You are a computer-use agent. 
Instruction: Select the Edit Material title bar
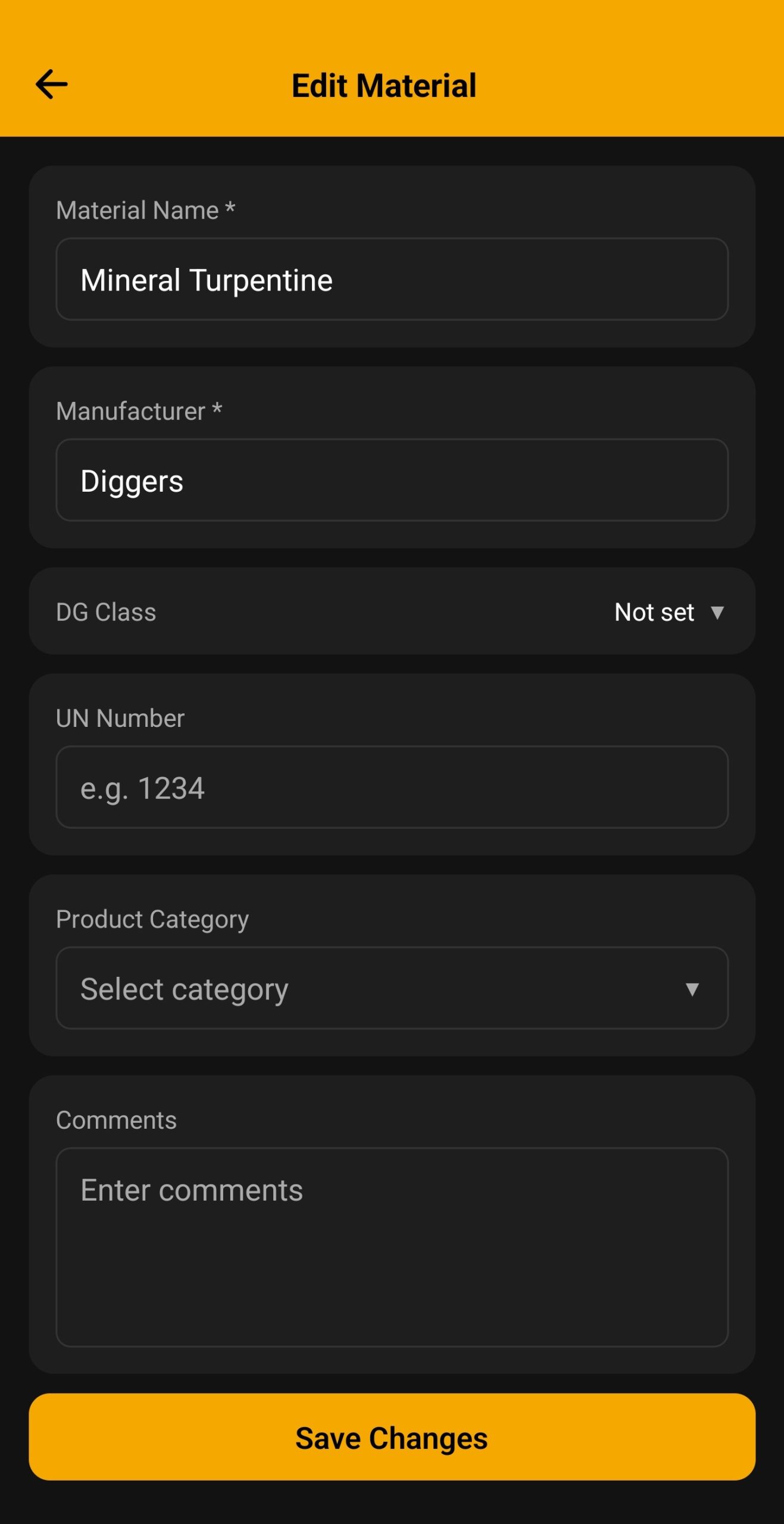(384, 85)
